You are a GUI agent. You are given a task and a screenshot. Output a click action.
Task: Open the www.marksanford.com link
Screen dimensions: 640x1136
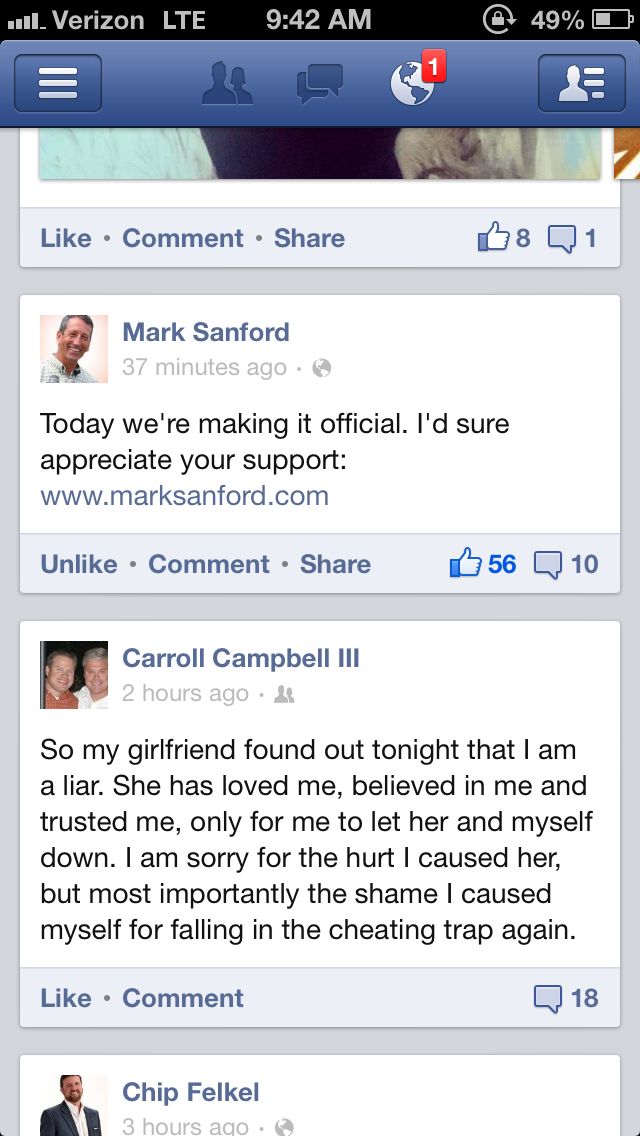(184, 495)
